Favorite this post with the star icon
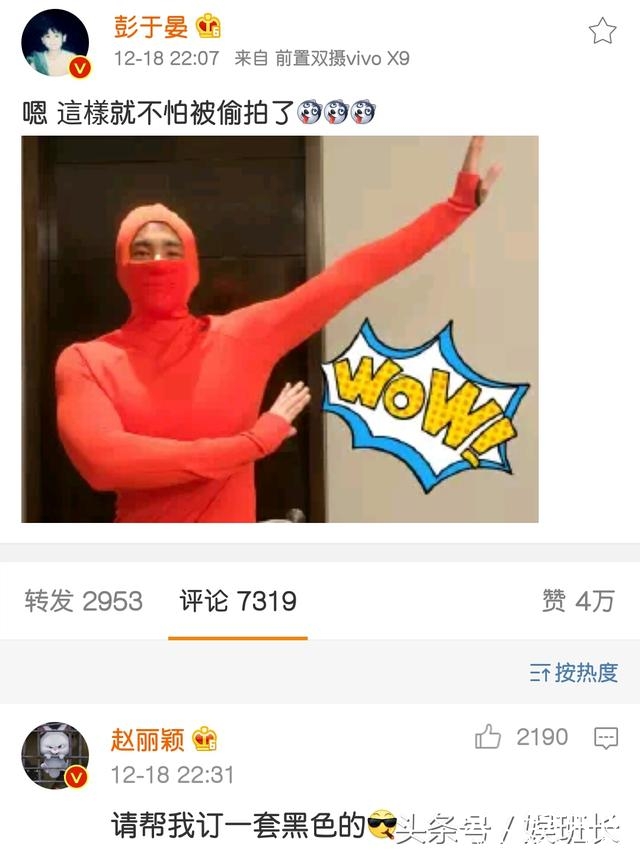This screenshot has height=857, width=640. pos(602,32)
